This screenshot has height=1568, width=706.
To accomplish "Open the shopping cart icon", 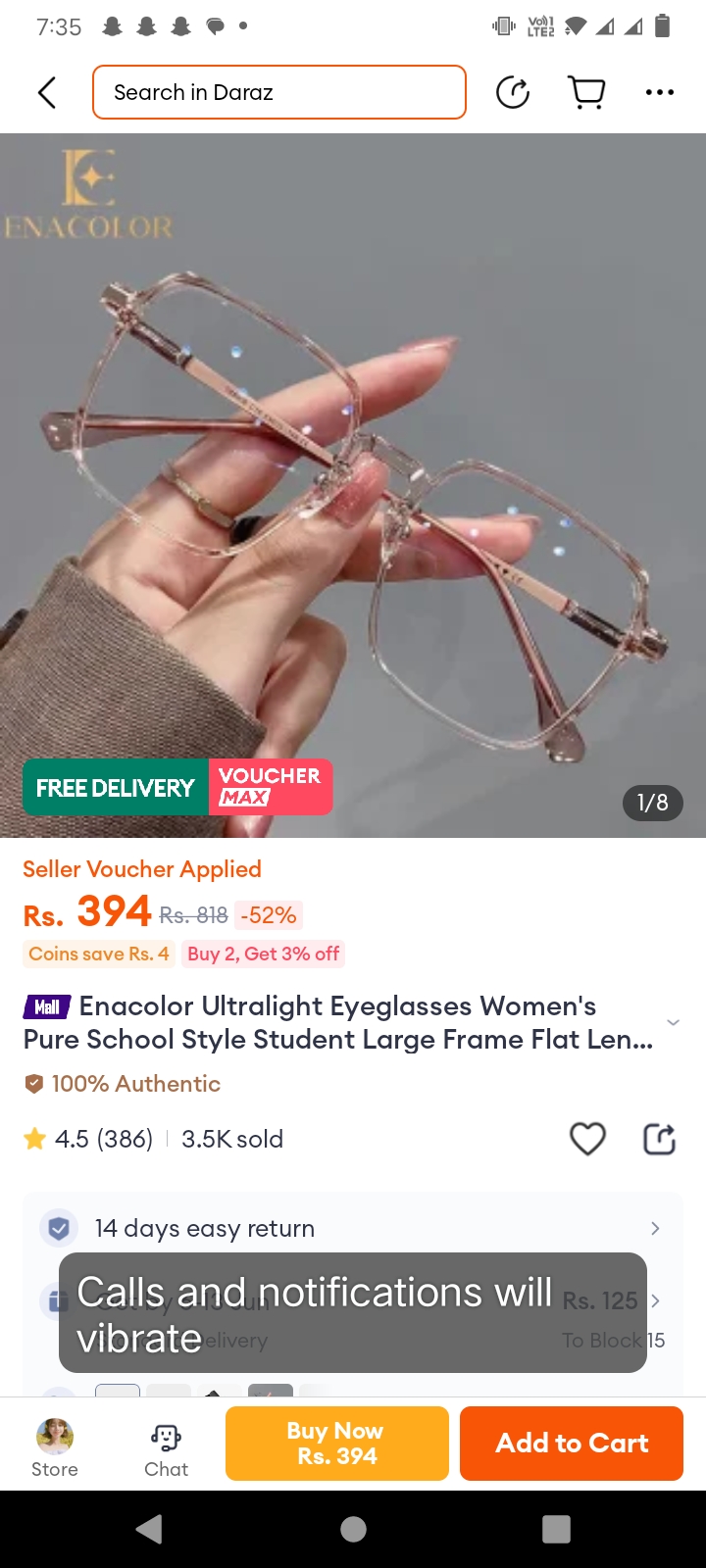I will click(587, 92).
